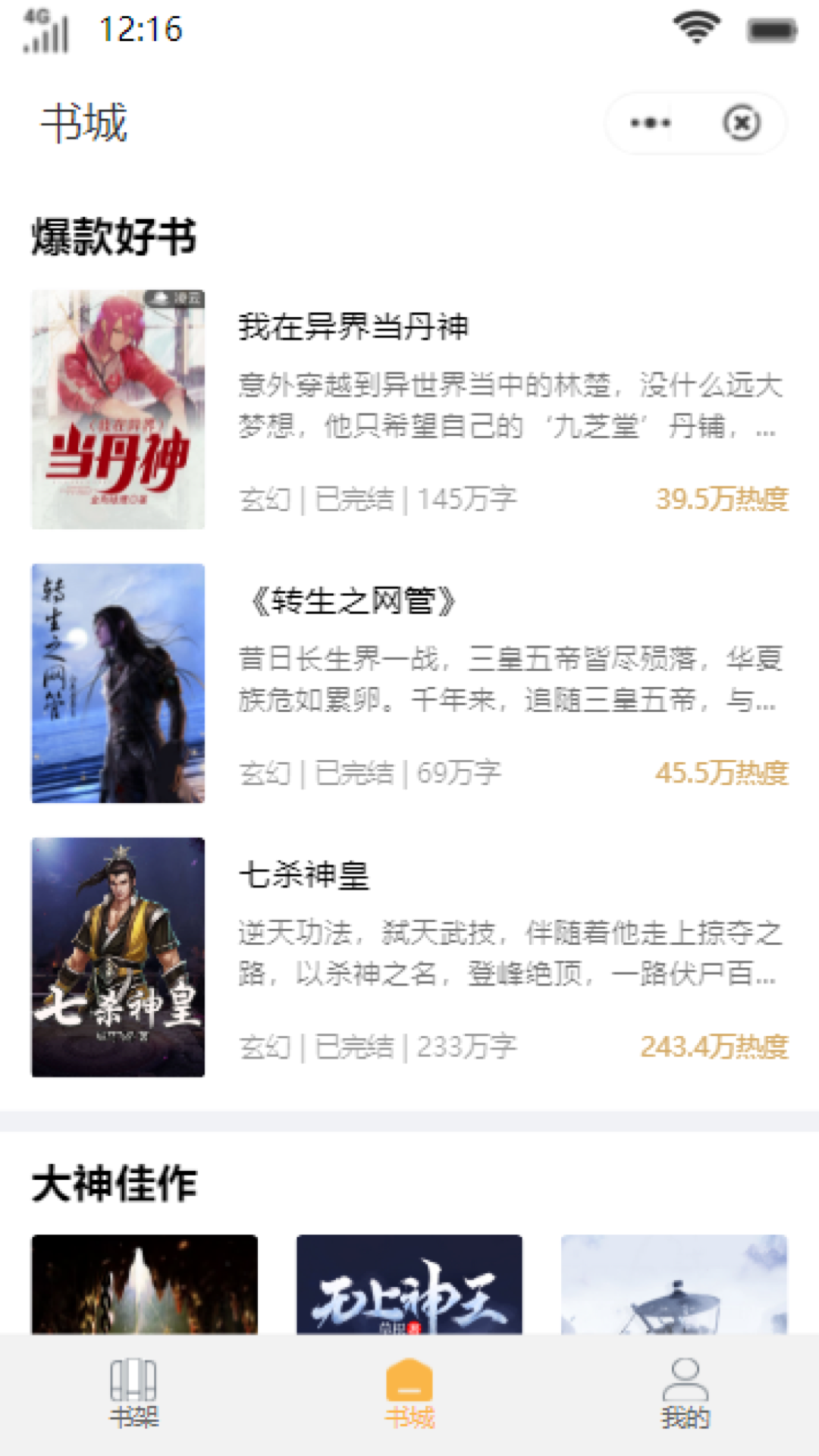Switch to the 书架 tab

point(133,1394)
